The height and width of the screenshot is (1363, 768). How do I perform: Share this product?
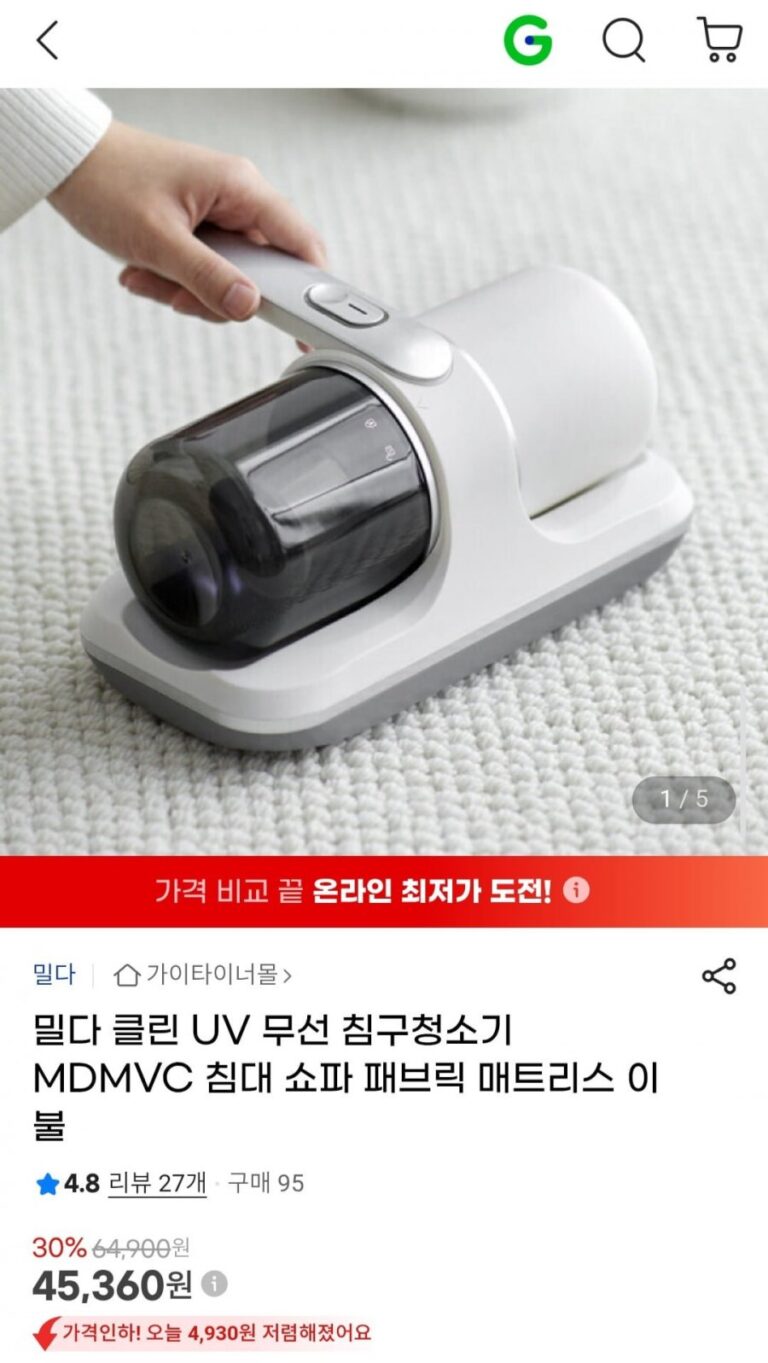718,976
